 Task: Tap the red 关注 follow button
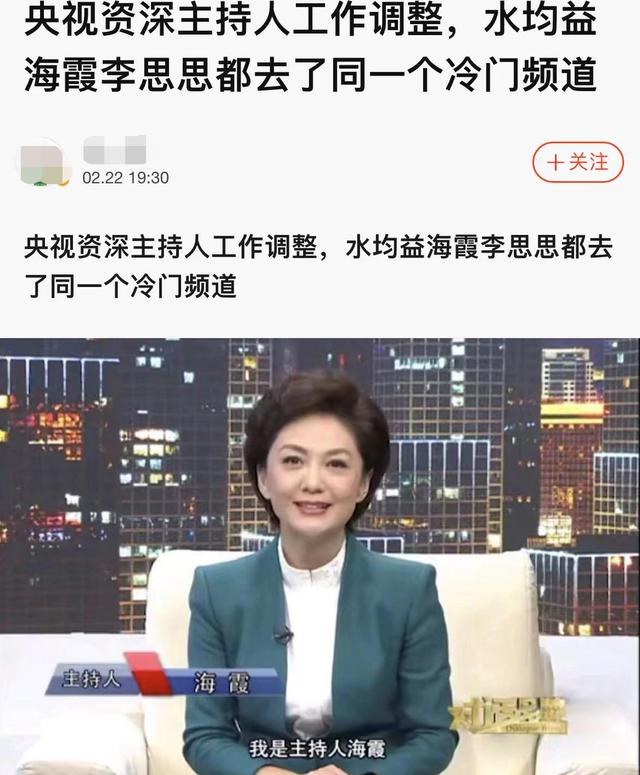[x=577, y=162]
